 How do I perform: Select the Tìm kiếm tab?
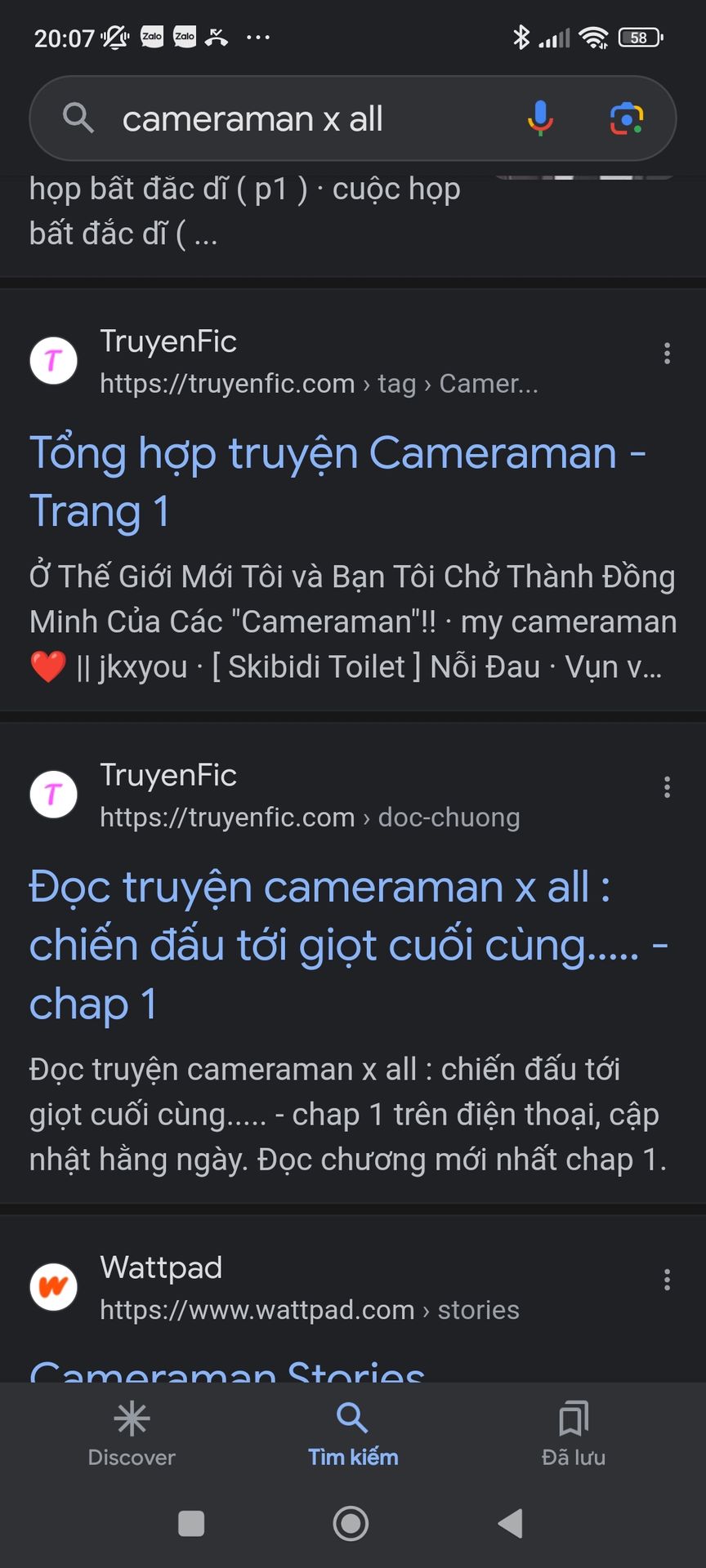click(352, 1434)
